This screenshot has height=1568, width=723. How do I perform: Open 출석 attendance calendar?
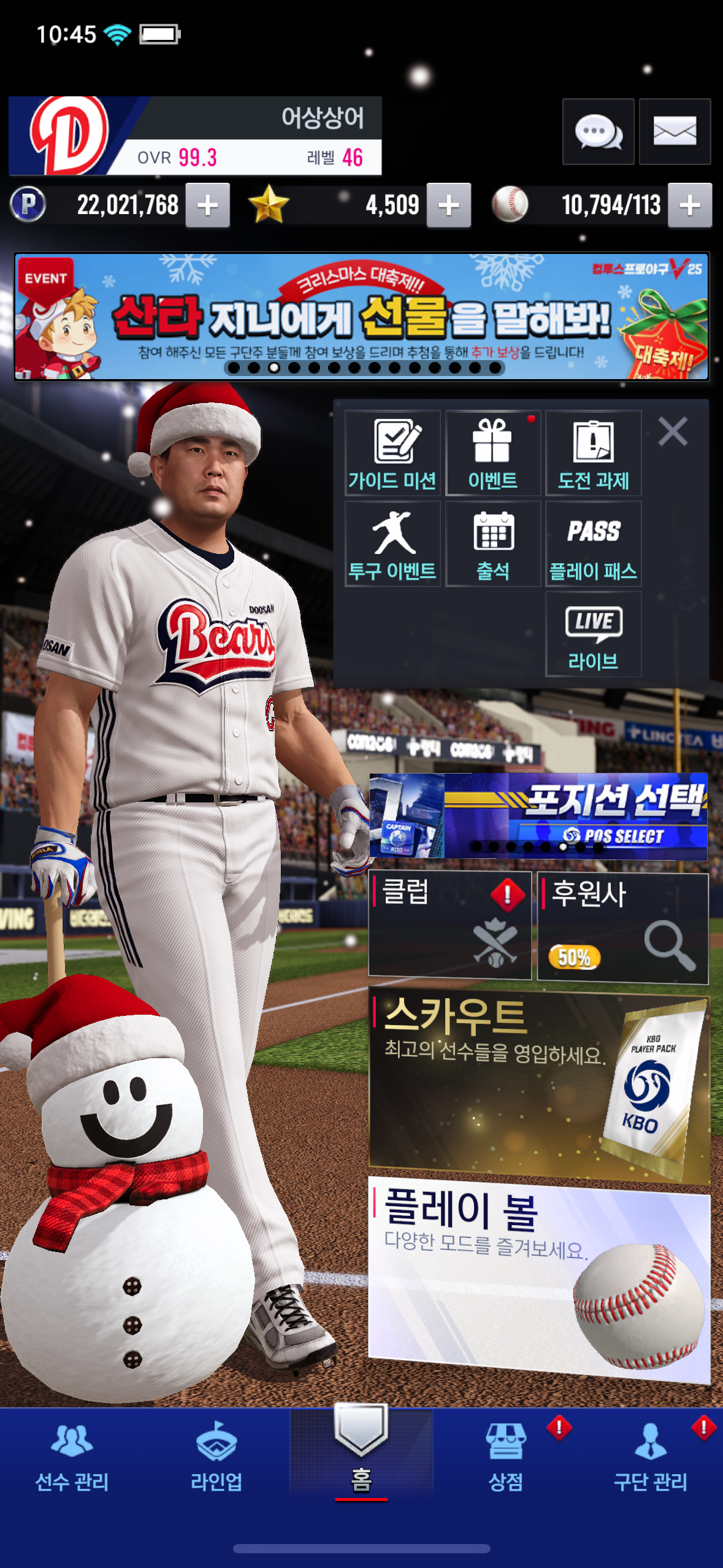click(x=492, y=544)
